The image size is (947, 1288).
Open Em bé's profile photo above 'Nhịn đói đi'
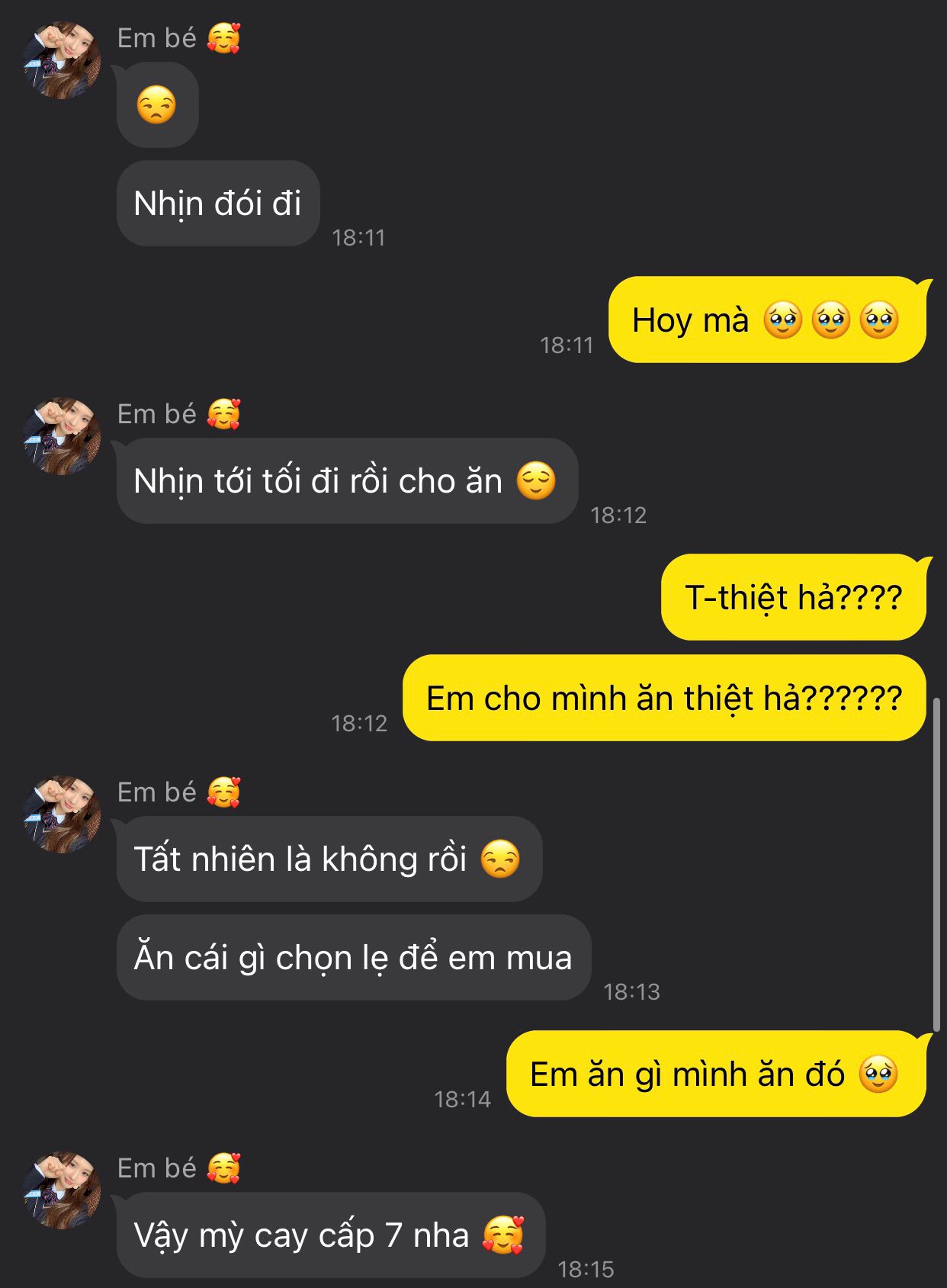point(61,60)
